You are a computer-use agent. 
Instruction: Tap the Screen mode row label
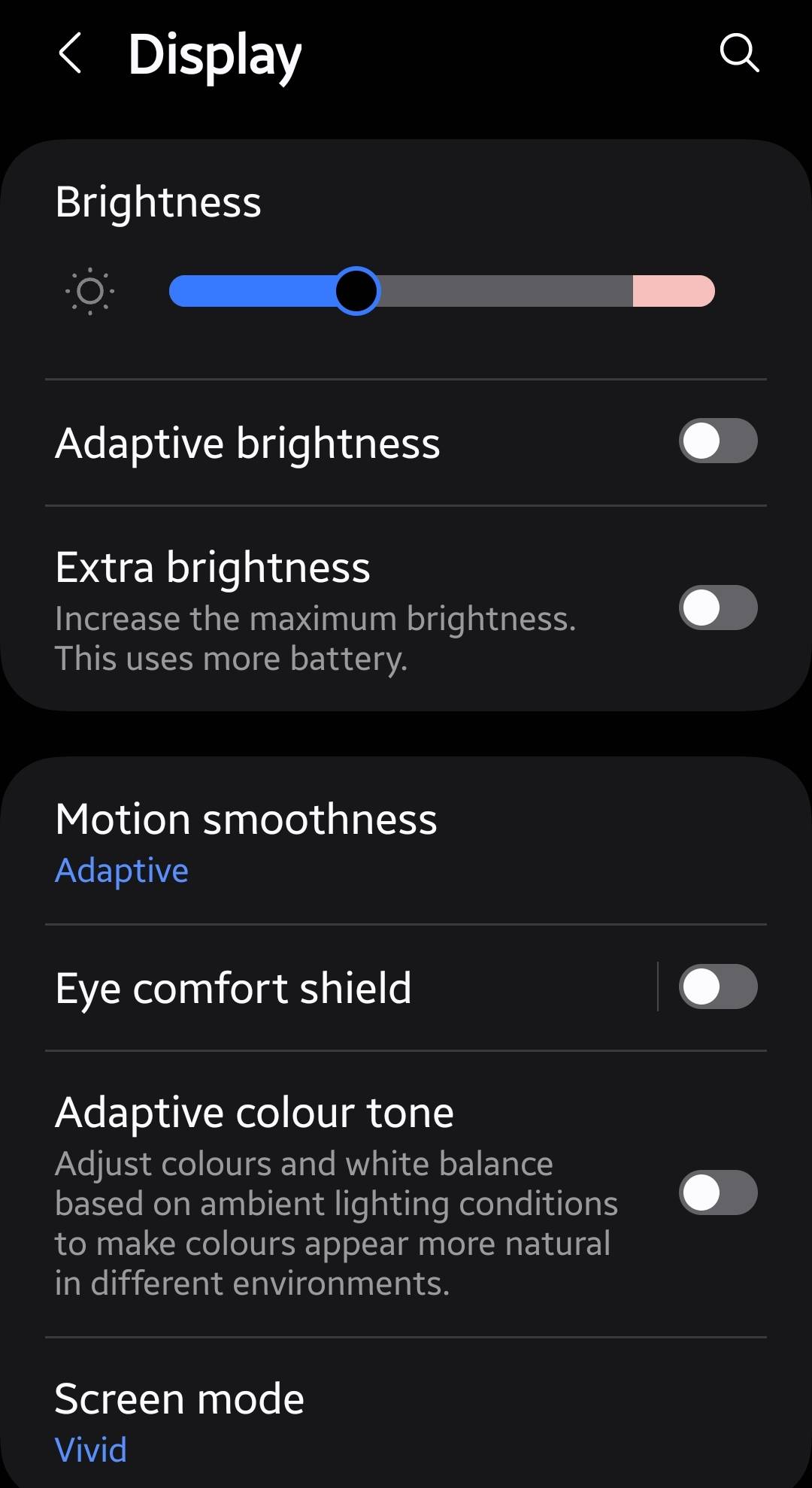[179, 1399]
